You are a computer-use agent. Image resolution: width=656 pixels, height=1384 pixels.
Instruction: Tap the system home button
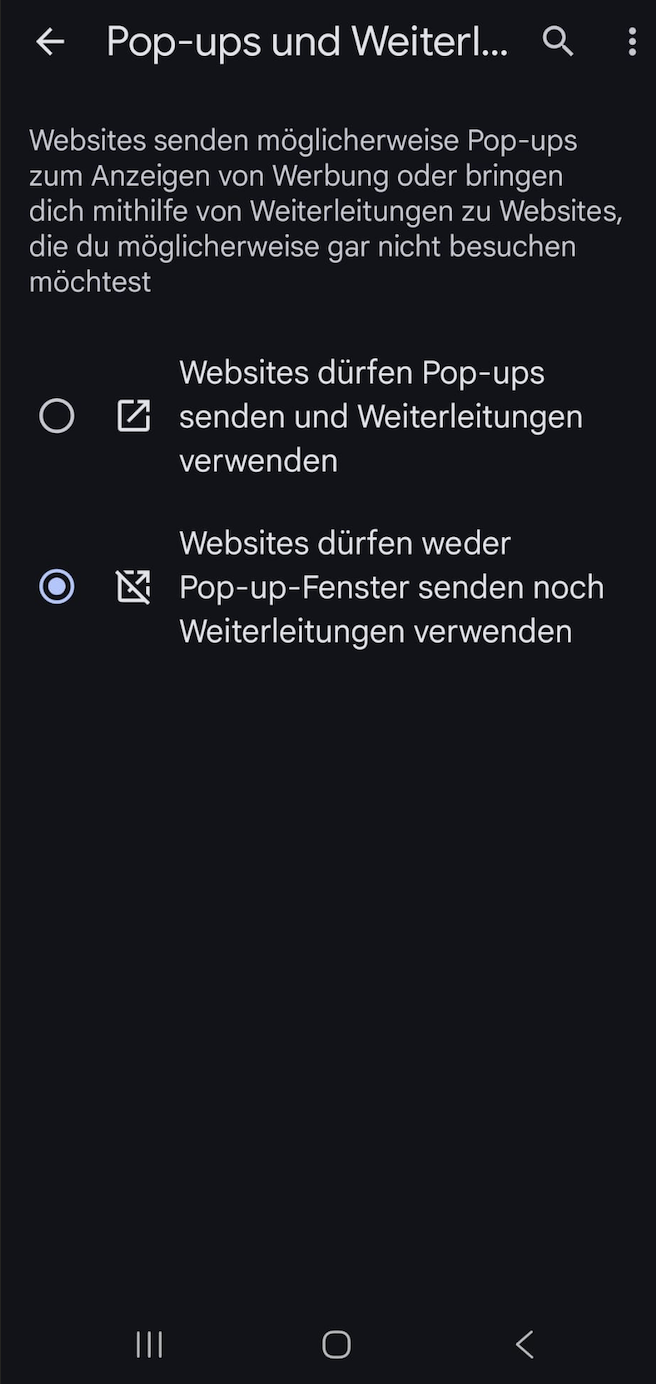tap(336, 1345)
